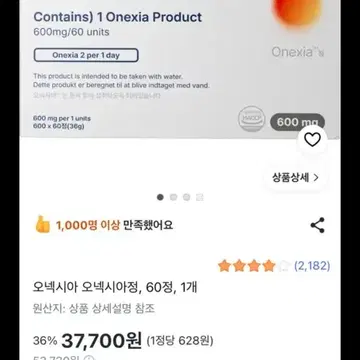
Task: Open 상품상세 product details
Action: point(296,178)
